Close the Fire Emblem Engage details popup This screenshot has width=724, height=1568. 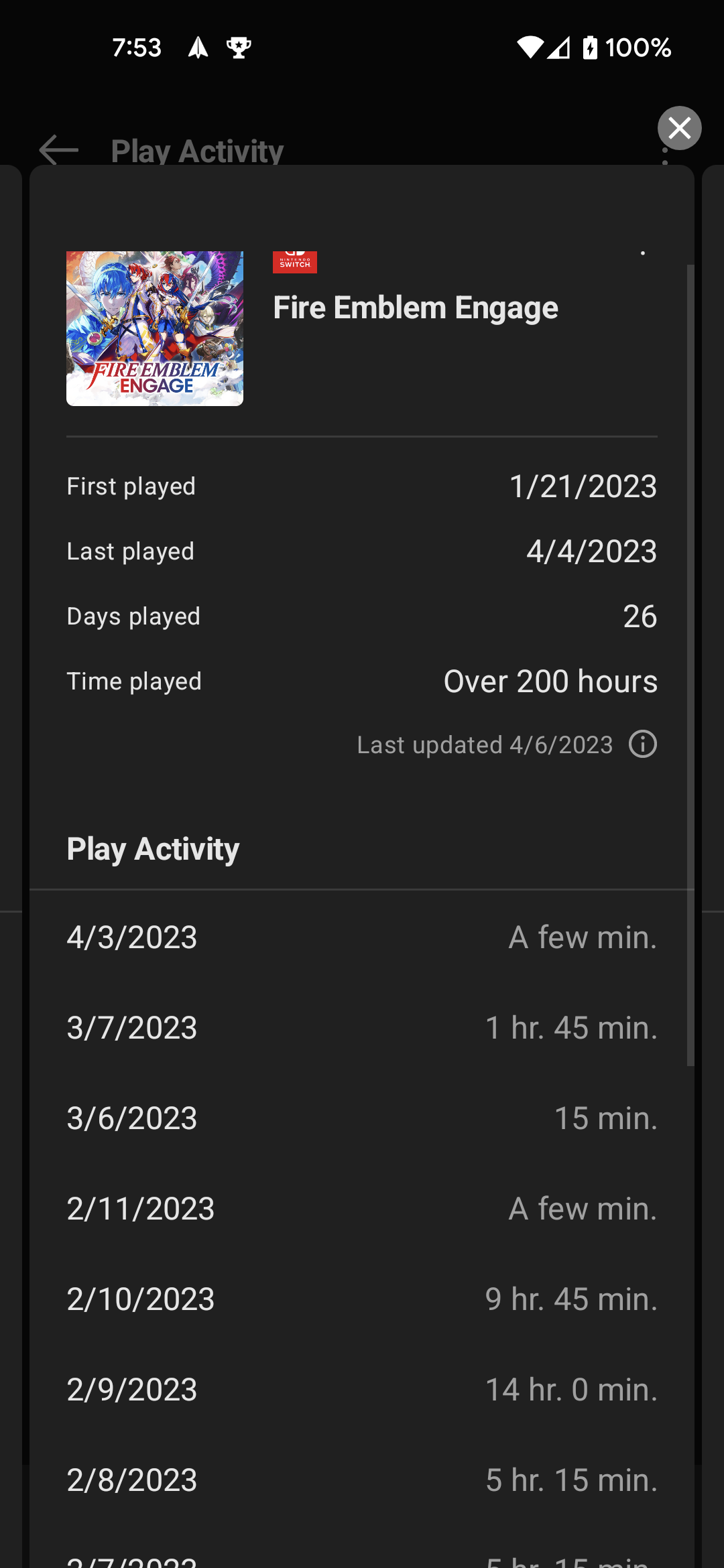[679, 128]
